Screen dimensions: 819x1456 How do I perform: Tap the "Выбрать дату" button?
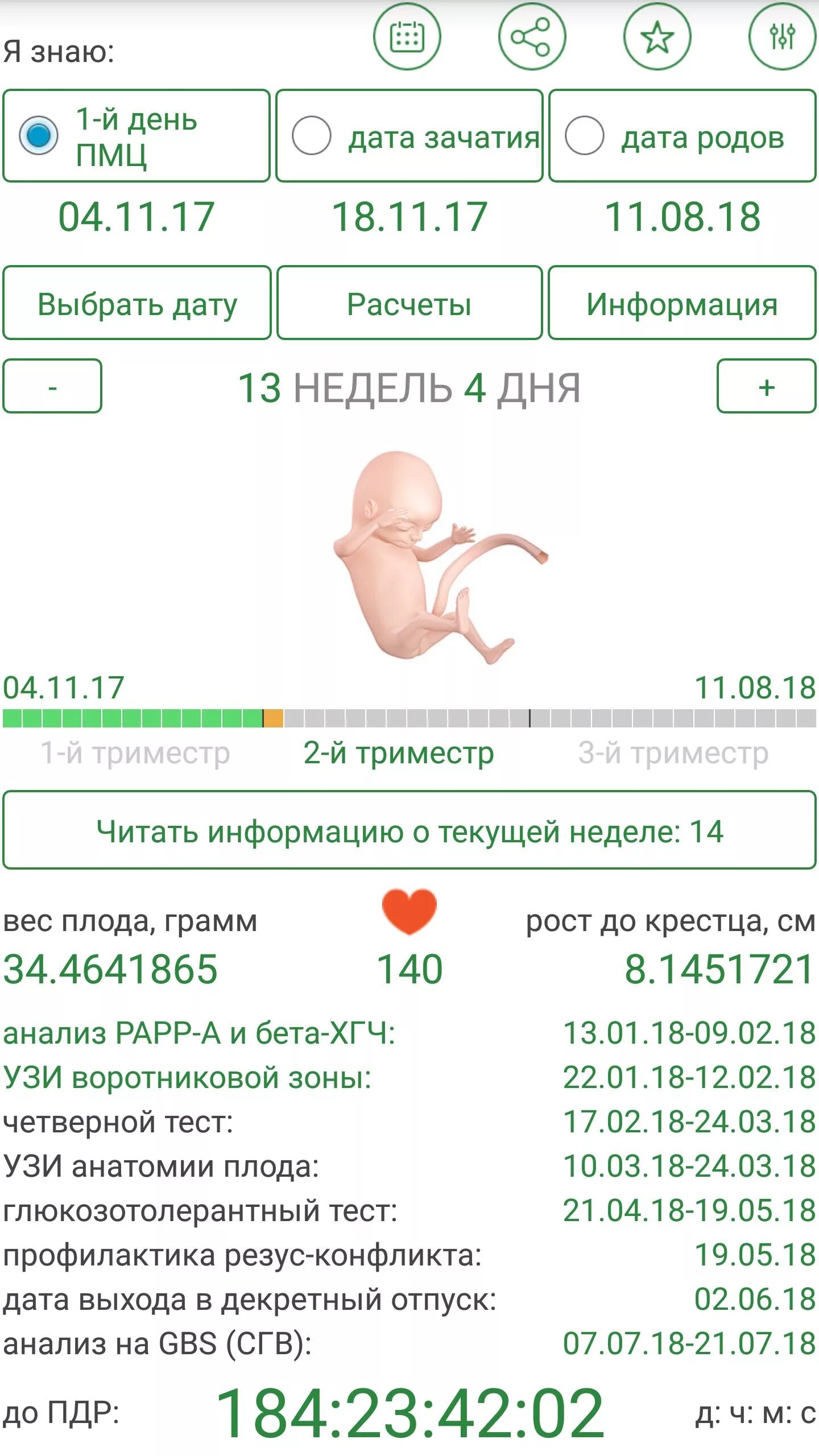tap(137, 303)
